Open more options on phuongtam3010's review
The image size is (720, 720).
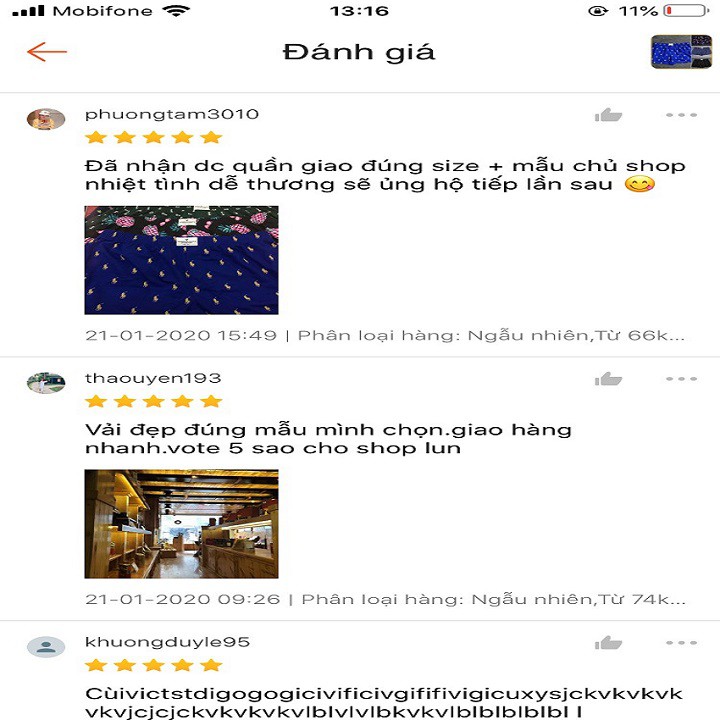click(681, 115)
